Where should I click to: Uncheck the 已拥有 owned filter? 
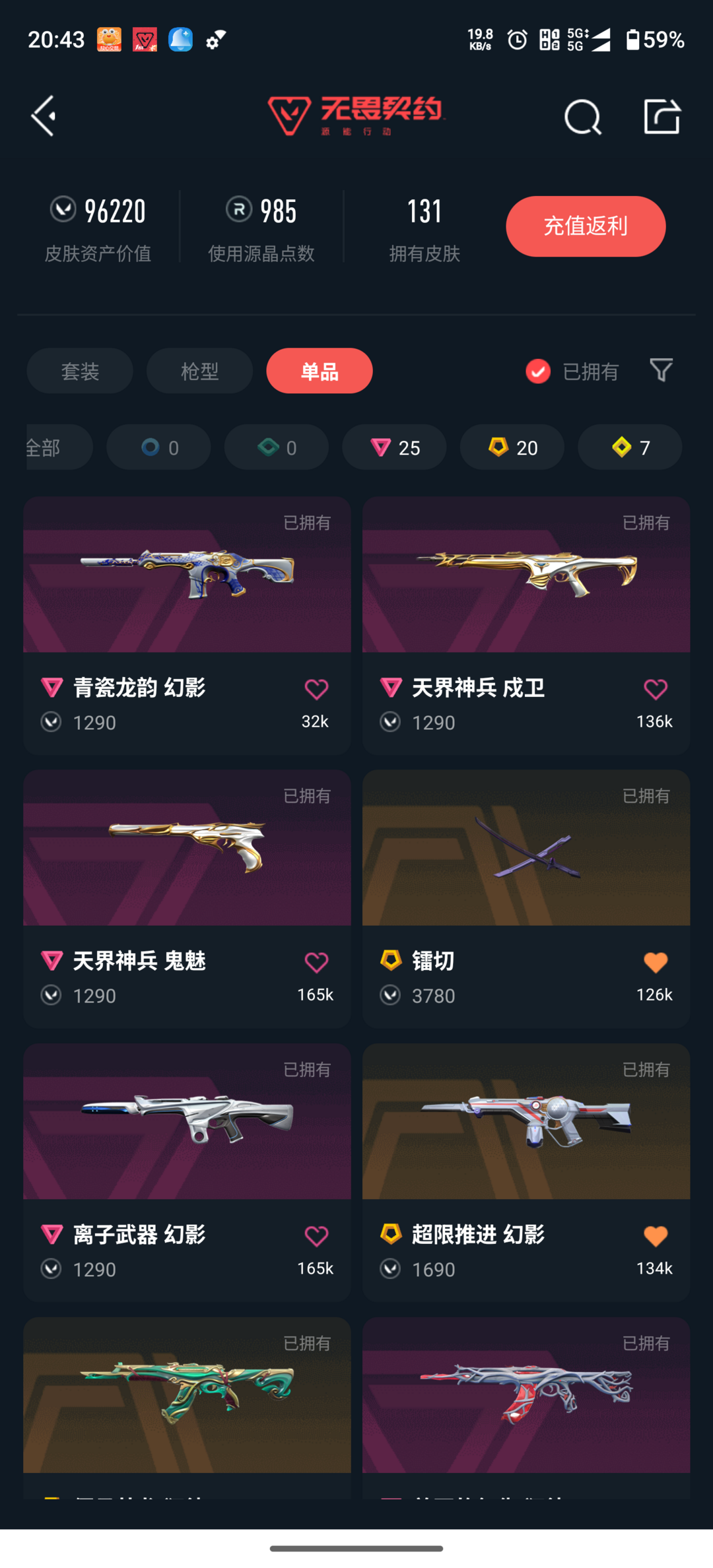click(572, 372)
